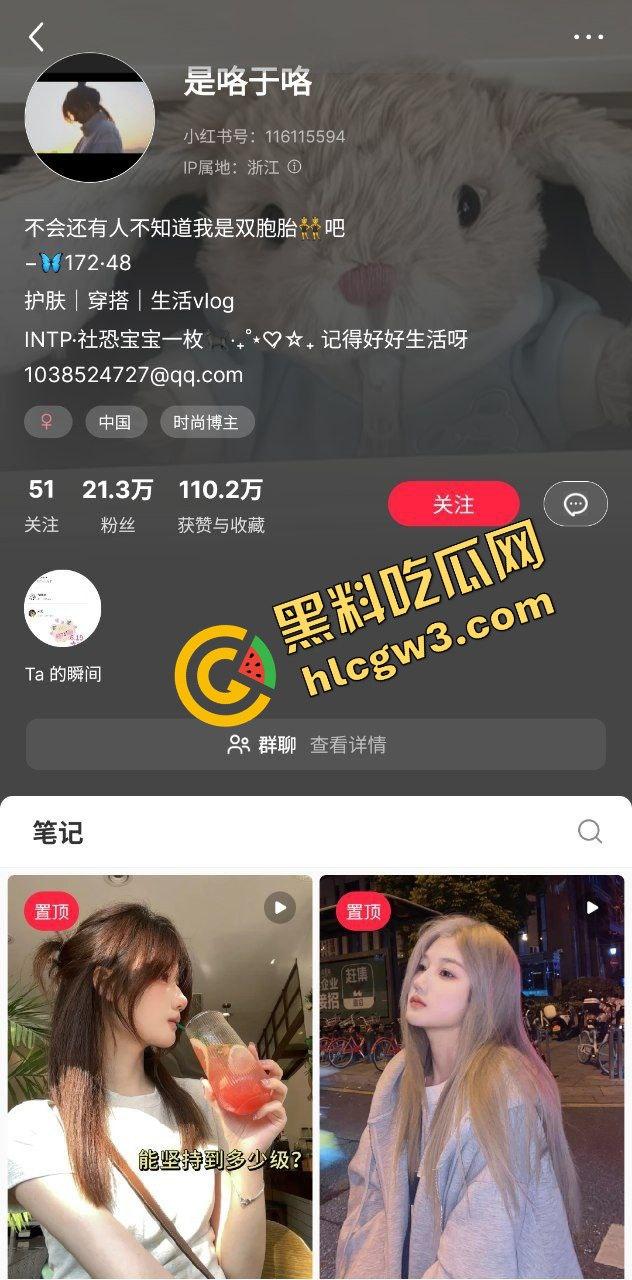Open the 关注 following count list
The image size is (632, 1280).
[x=41, y=505]
